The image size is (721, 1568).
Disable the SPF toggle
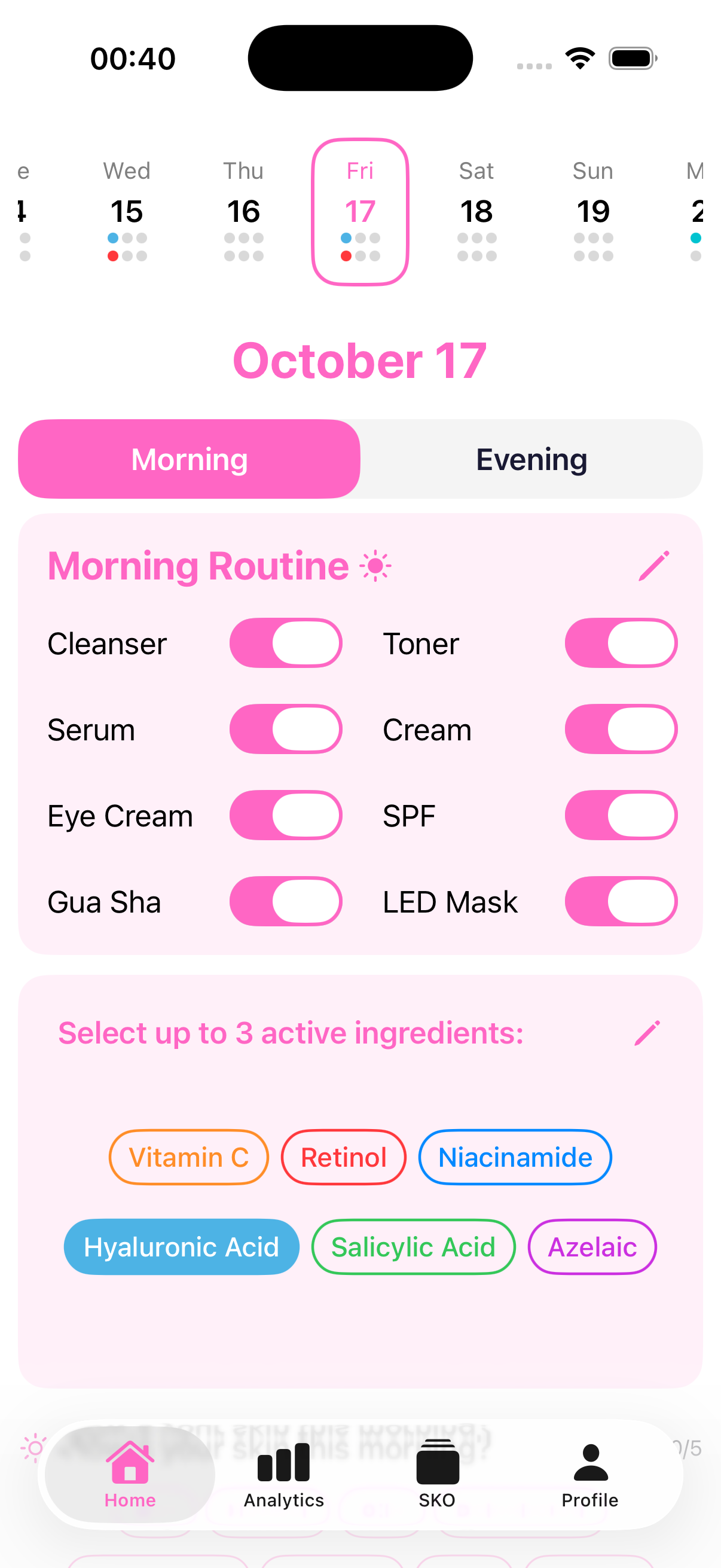(x=620, y=816)
